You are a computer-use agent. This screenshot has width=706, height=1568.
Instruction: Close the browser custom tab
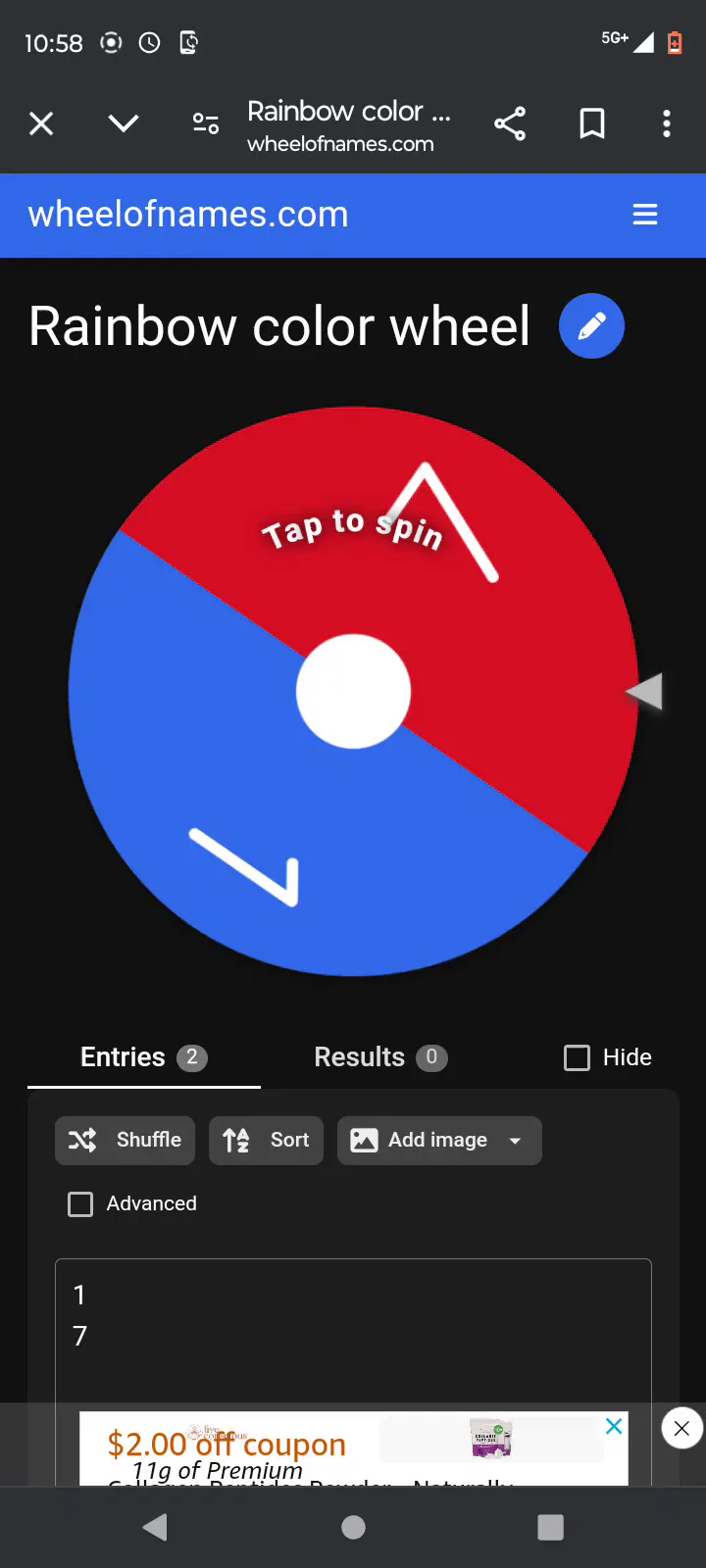[x=41, y=123]
